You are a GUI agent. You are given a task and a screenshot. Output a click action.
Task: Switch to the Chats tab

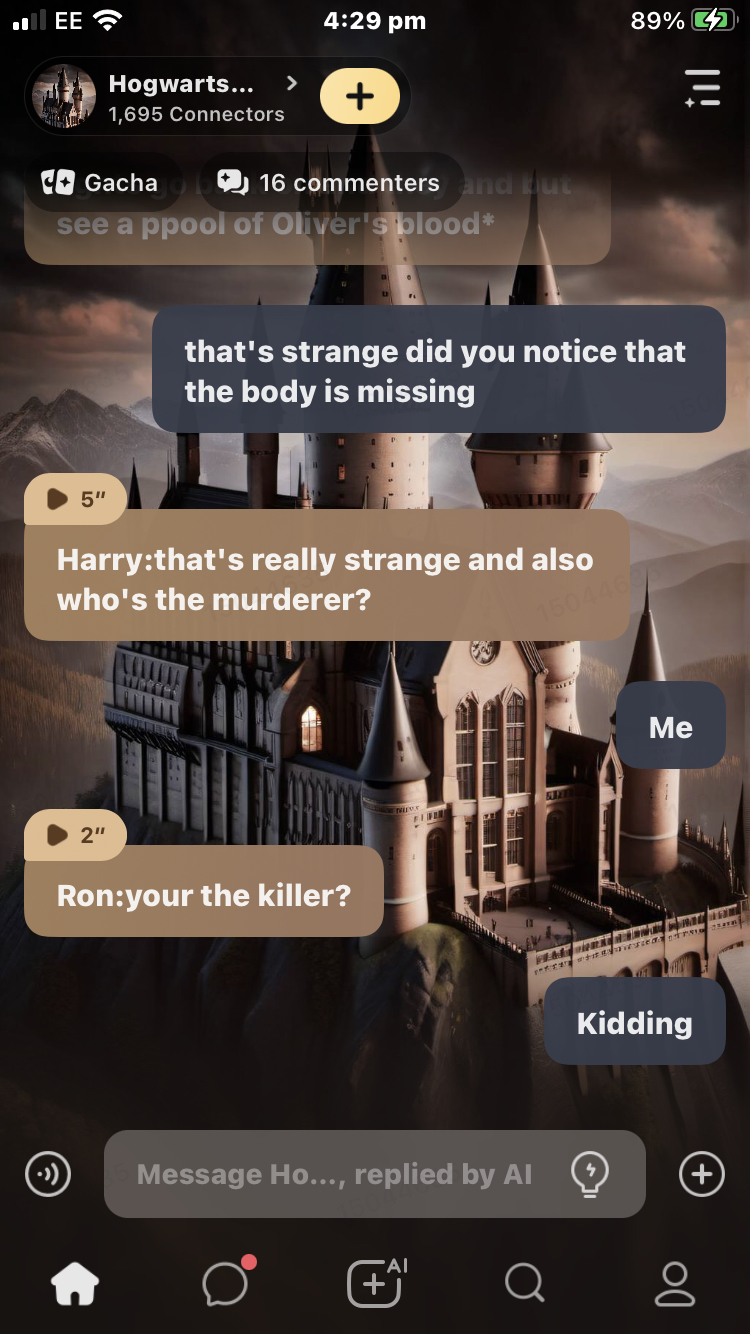(x=226, y=1283)
